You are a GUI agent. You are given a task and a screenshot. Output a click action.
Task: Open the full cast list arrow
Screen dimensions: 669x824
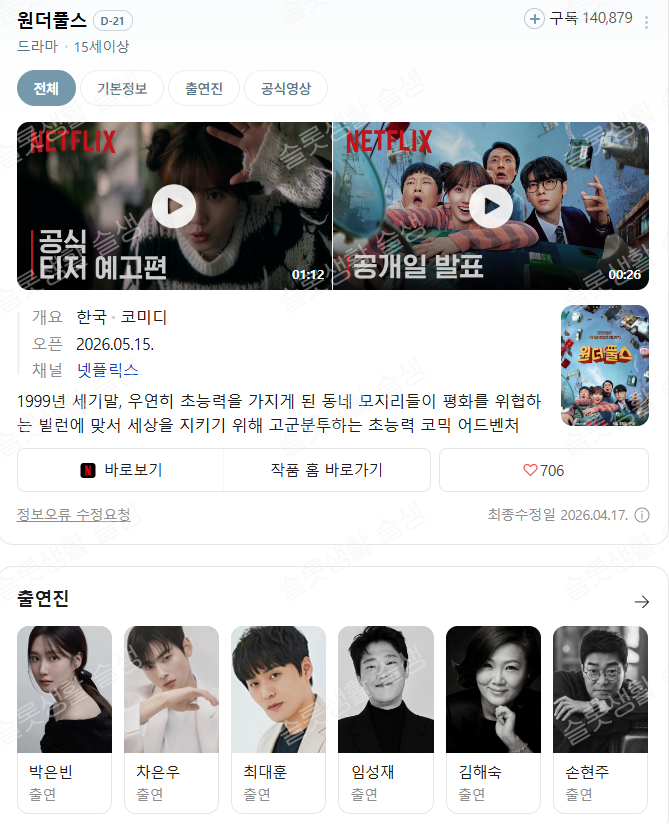click(x=642, y=601)
